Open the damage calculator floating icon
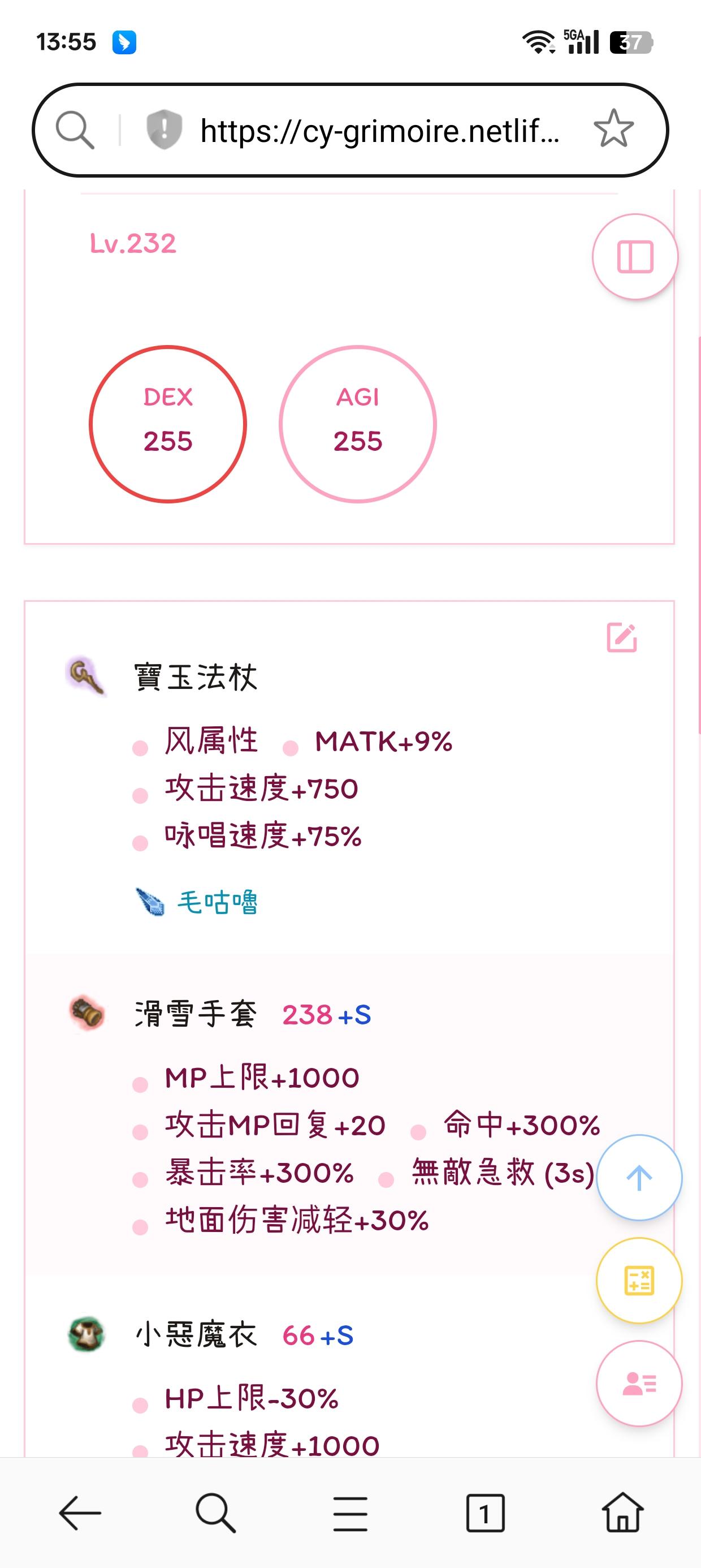Viewport: 701px width, 1568px height. coord(638,1280)
